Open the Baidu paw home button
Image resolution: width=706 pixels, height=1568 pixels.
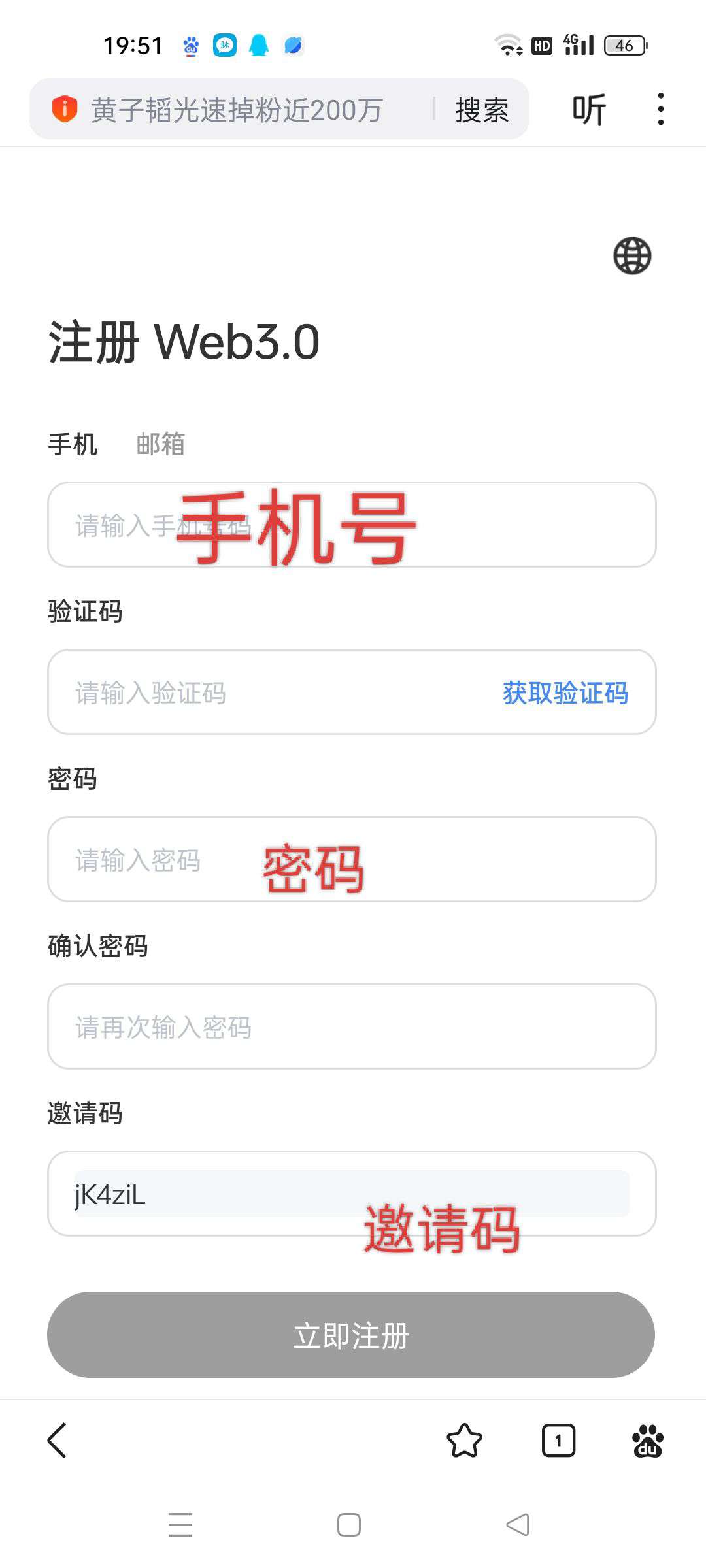[647, 1441]
